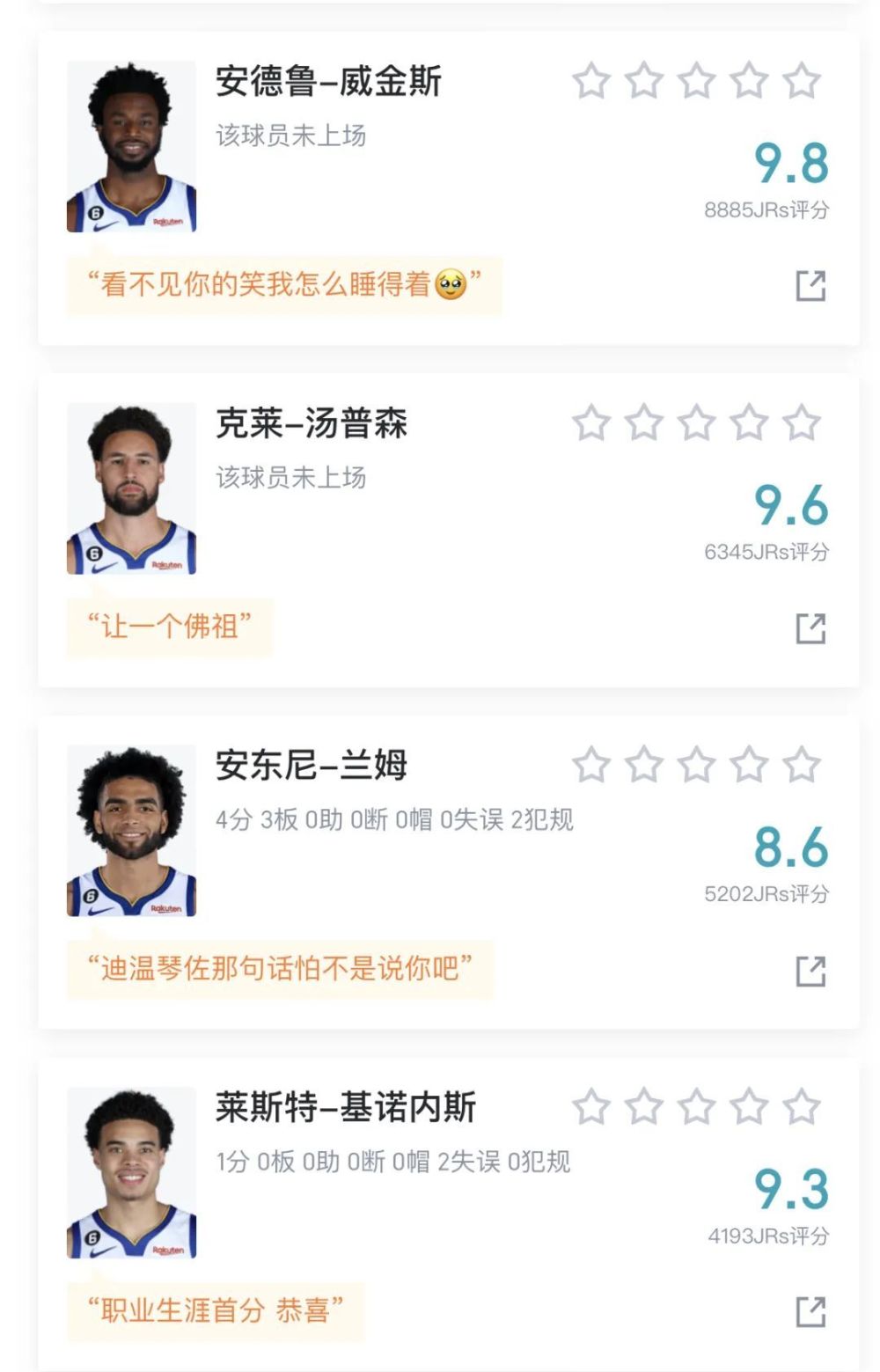Share 莱斯特-基诺内斯's rating card

[x=810, y=1311]
